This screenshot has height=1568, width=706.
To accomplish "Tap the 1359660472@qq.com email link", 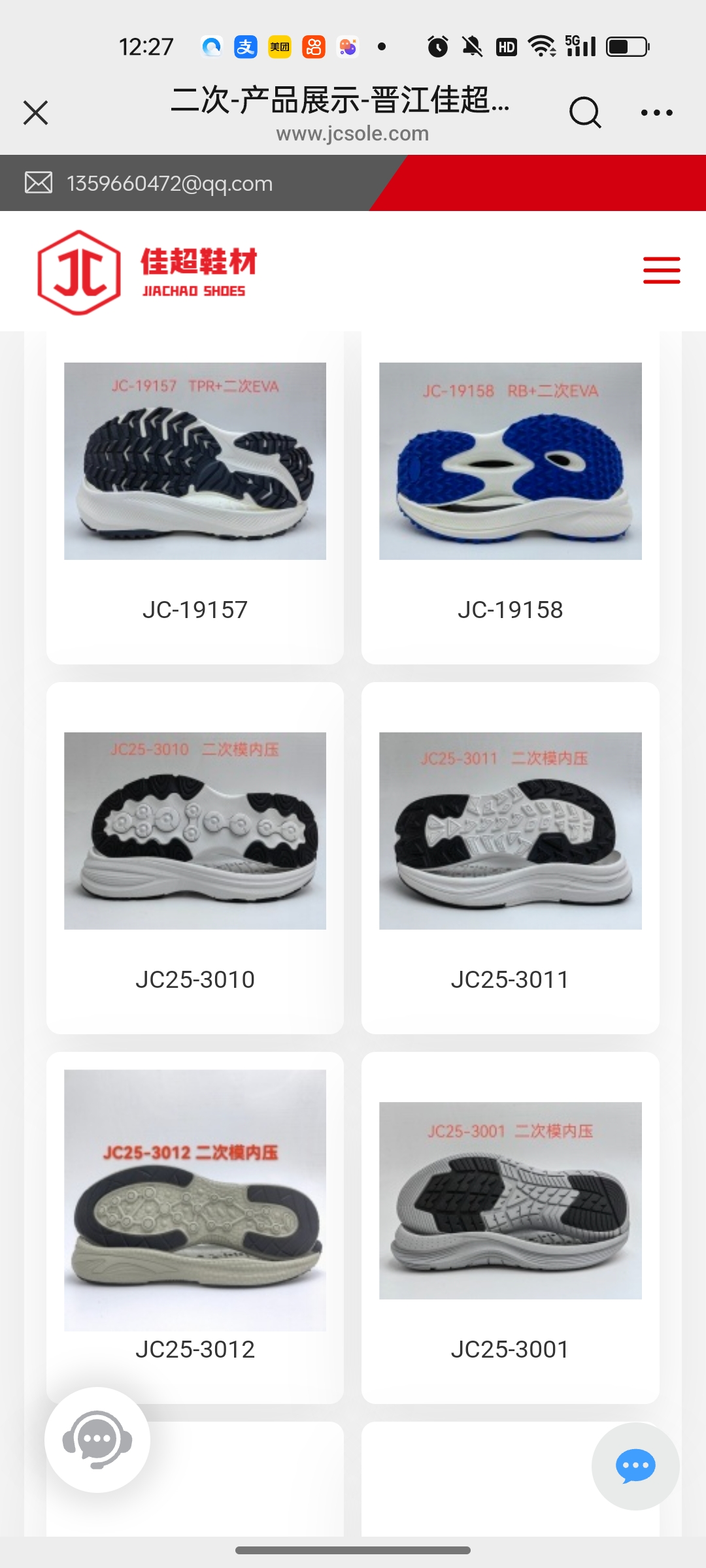I will [x=169, y=184].
